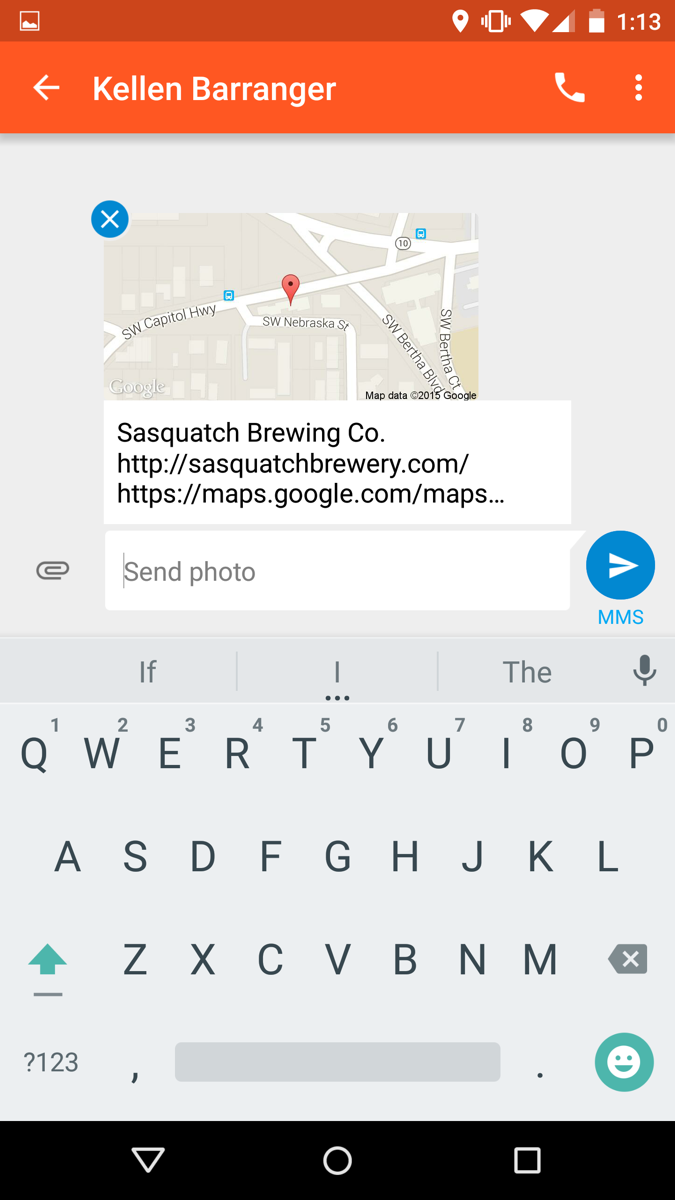Tap the shift key
The height and width of the screenshot is (1200, 675).
(x=47, y=960)
